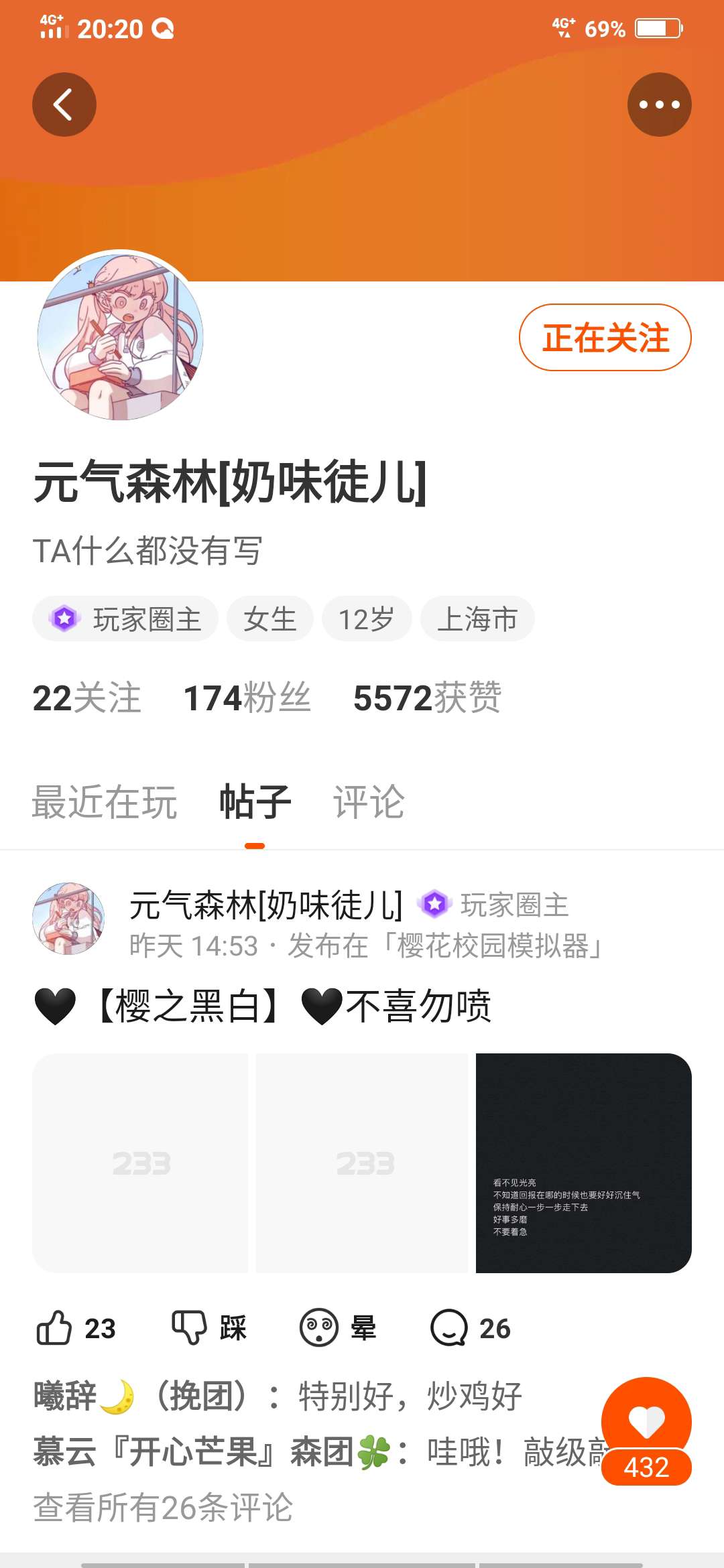View the 22关注 following list
The height and width of the screenshot is (1568, 724).
[87, 698]
